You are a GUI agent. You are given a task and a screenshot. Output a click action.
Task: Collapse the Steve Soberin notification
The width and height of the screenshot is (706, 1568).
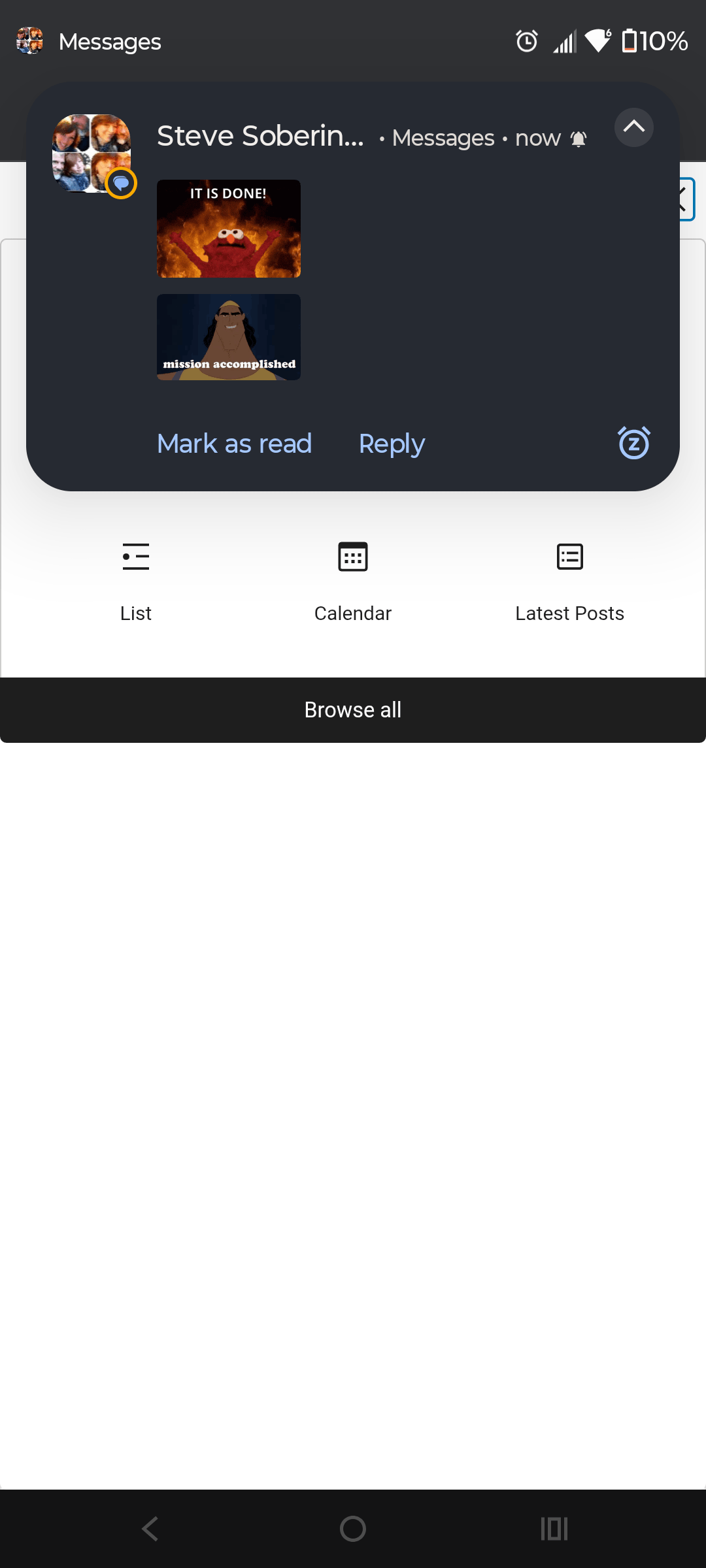pos(633,127)
